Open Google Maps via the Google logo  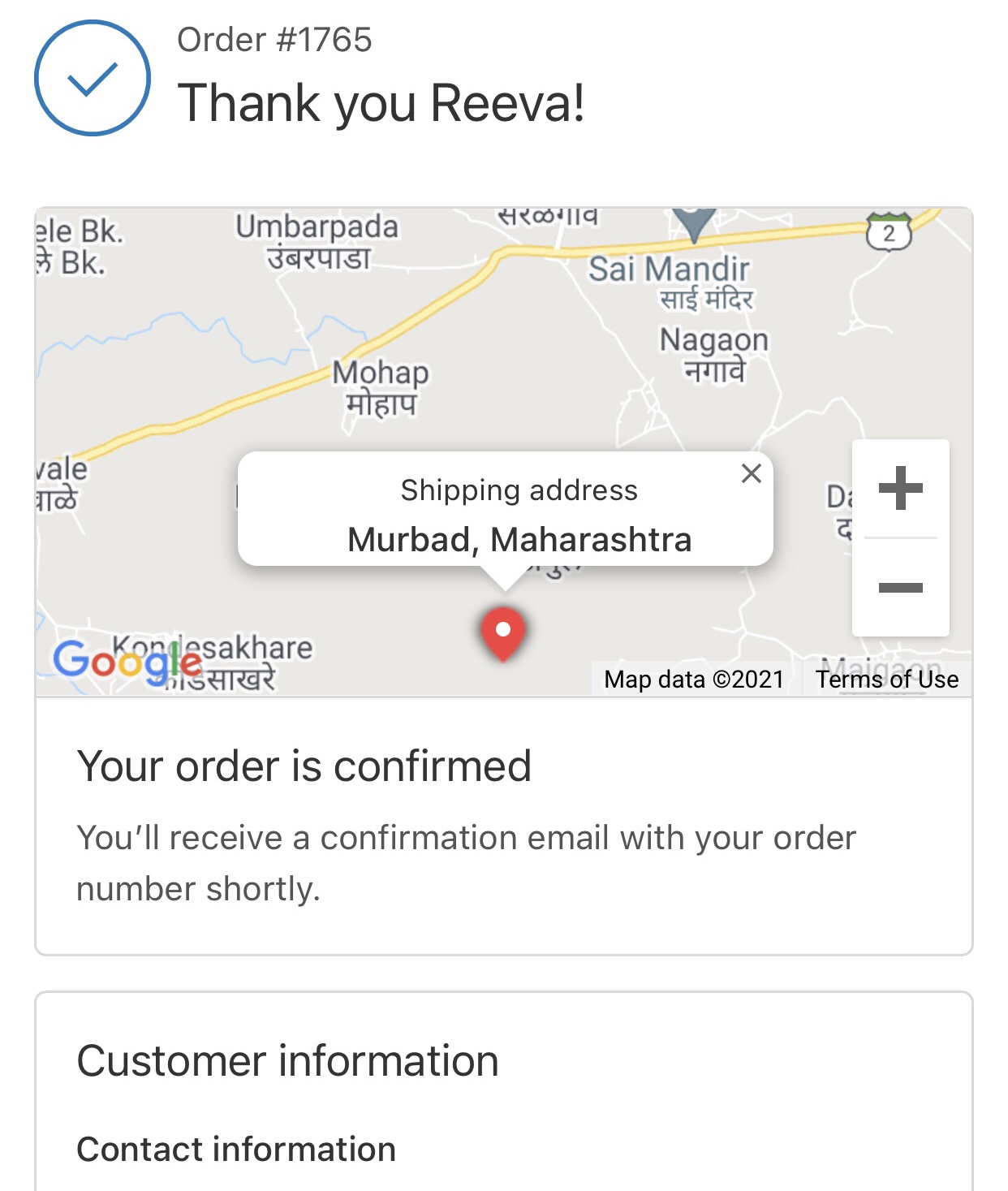[127, 661]
